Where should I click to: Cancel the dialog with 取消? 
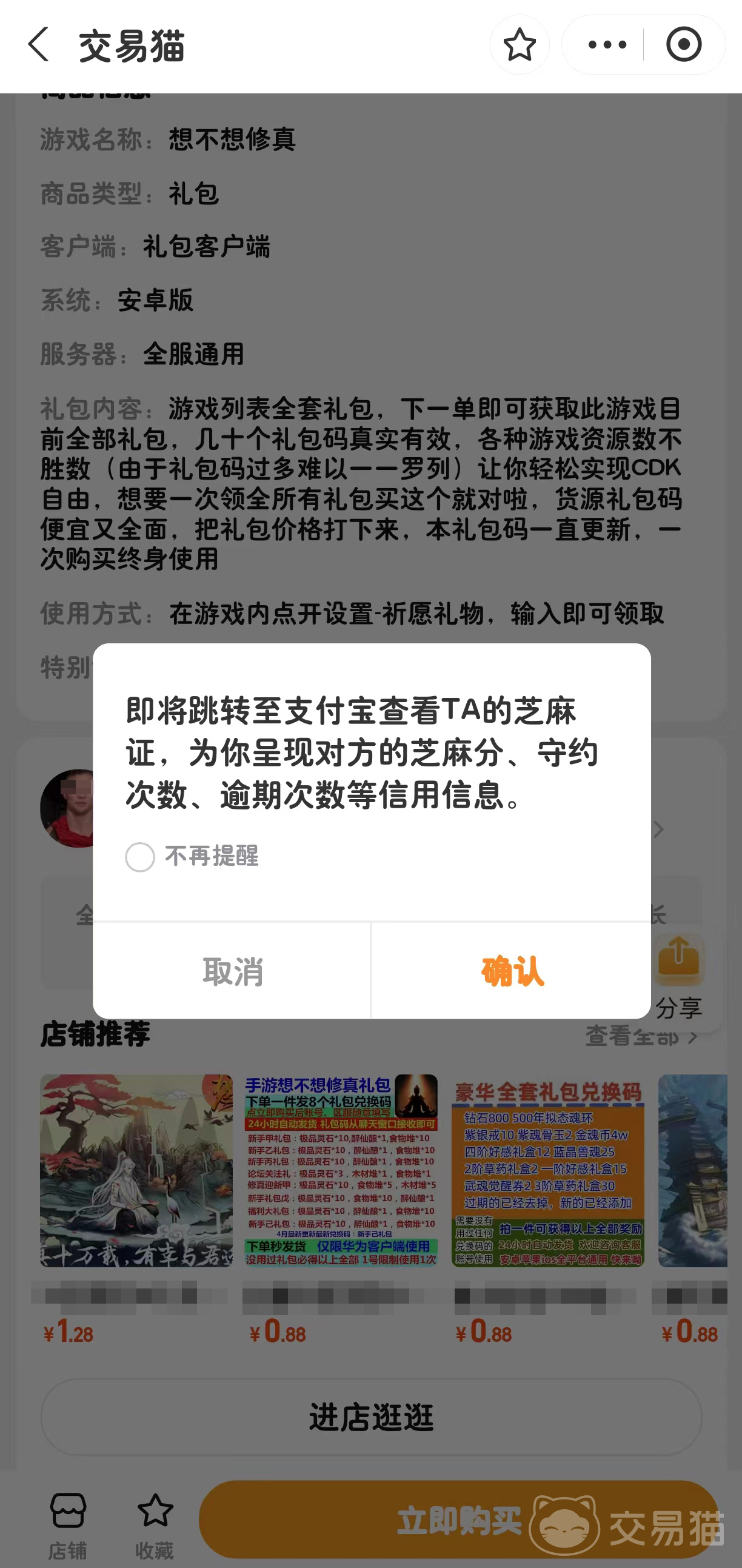point(232,970)
